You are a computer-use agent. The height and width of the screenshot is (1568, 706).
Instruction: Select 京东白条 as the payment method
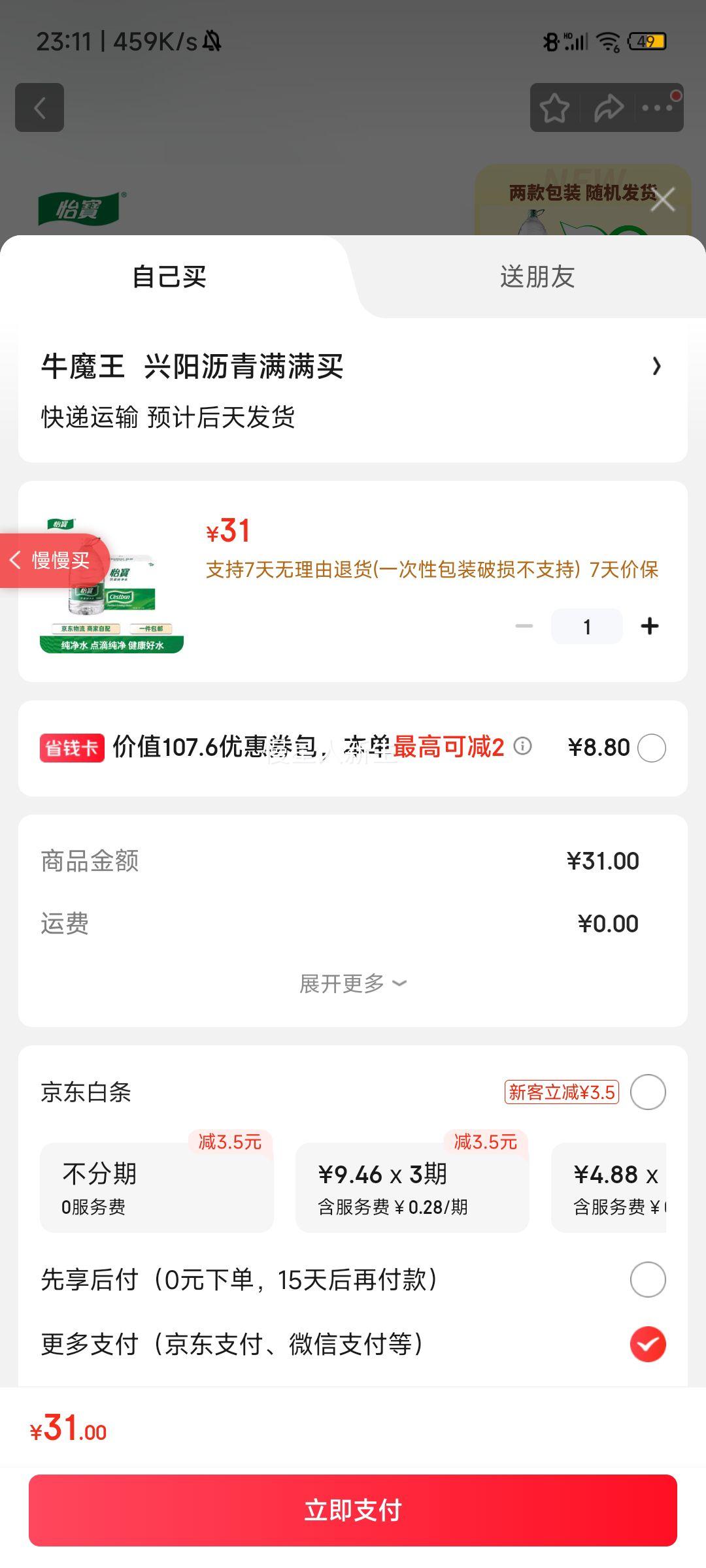pos(648,1092)
